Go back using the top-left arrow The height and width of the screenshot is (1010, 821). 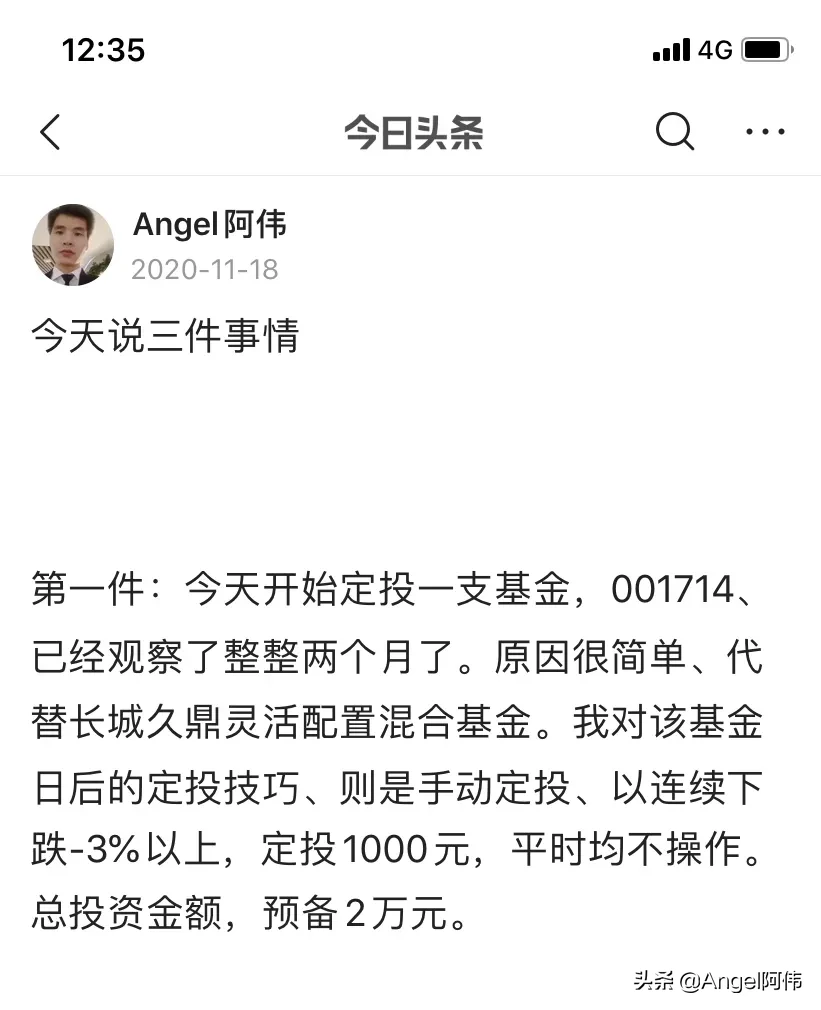pos(50,132)
